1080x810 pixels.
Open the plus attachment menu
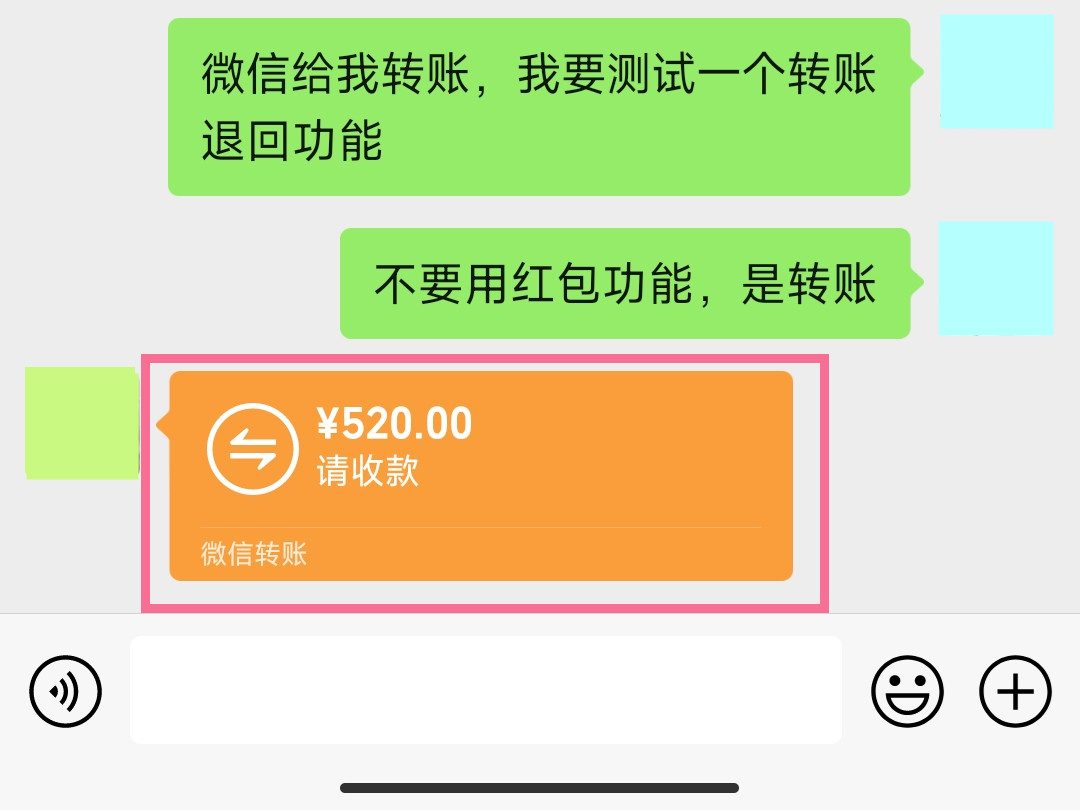click(1015, 690)
